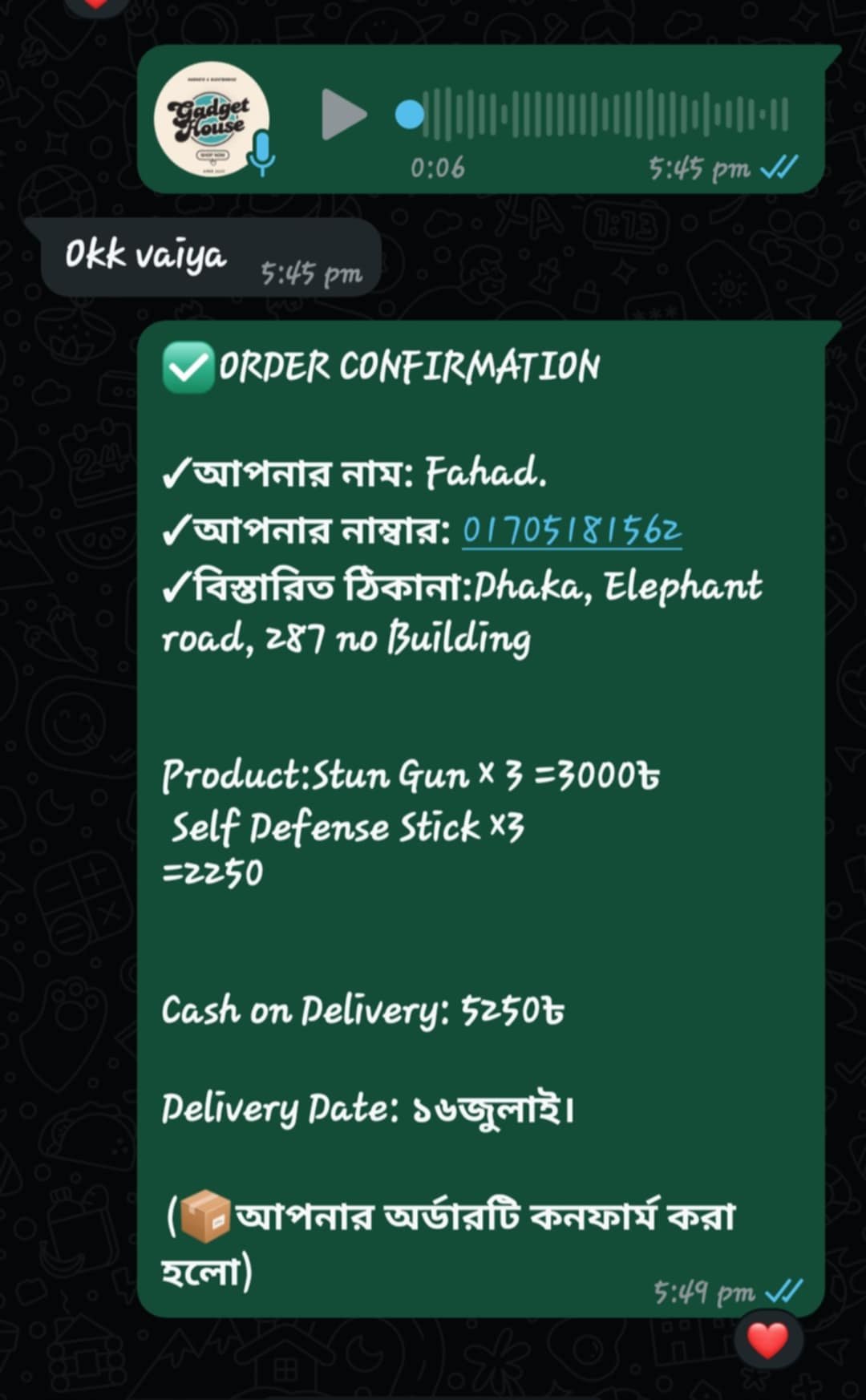The width and height of the screenshot is (866, 1400).
Task: Open the heart reaction on the order confirmation
Action: click(x=767, y=1341)
